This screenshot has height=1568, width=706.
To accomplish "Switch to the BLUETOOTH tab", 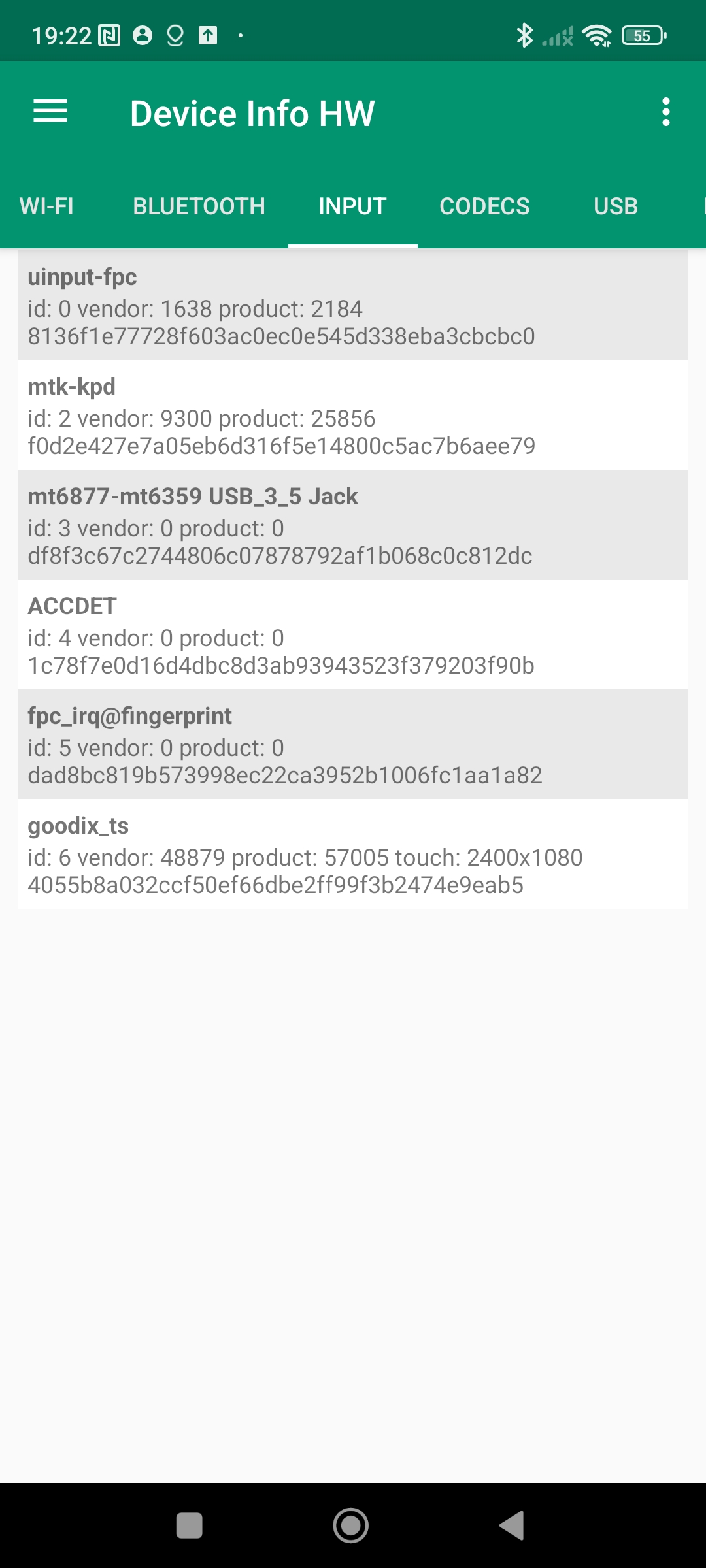I will click(x=199, y=206).
